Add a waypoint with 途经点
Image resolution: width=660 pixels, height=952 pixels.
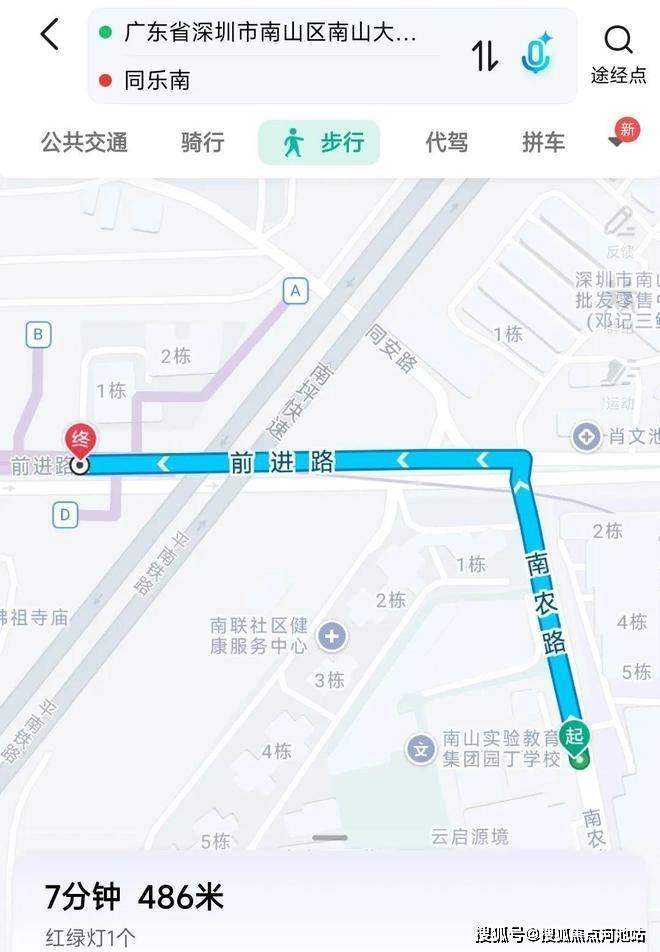pyautogui.click(x=618, y=54)
